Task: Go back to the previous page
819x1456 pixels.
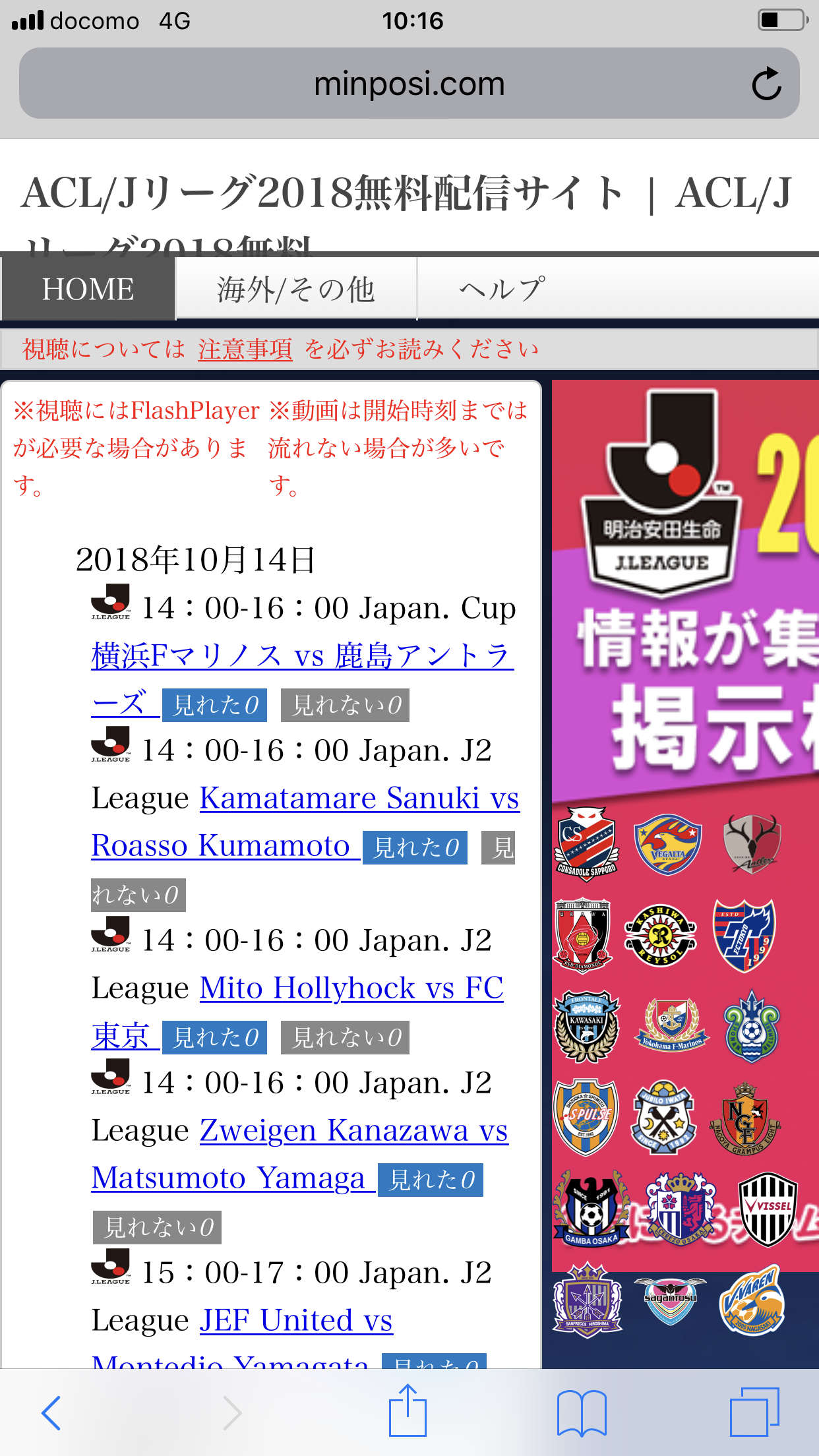Action: point(51,1412)
